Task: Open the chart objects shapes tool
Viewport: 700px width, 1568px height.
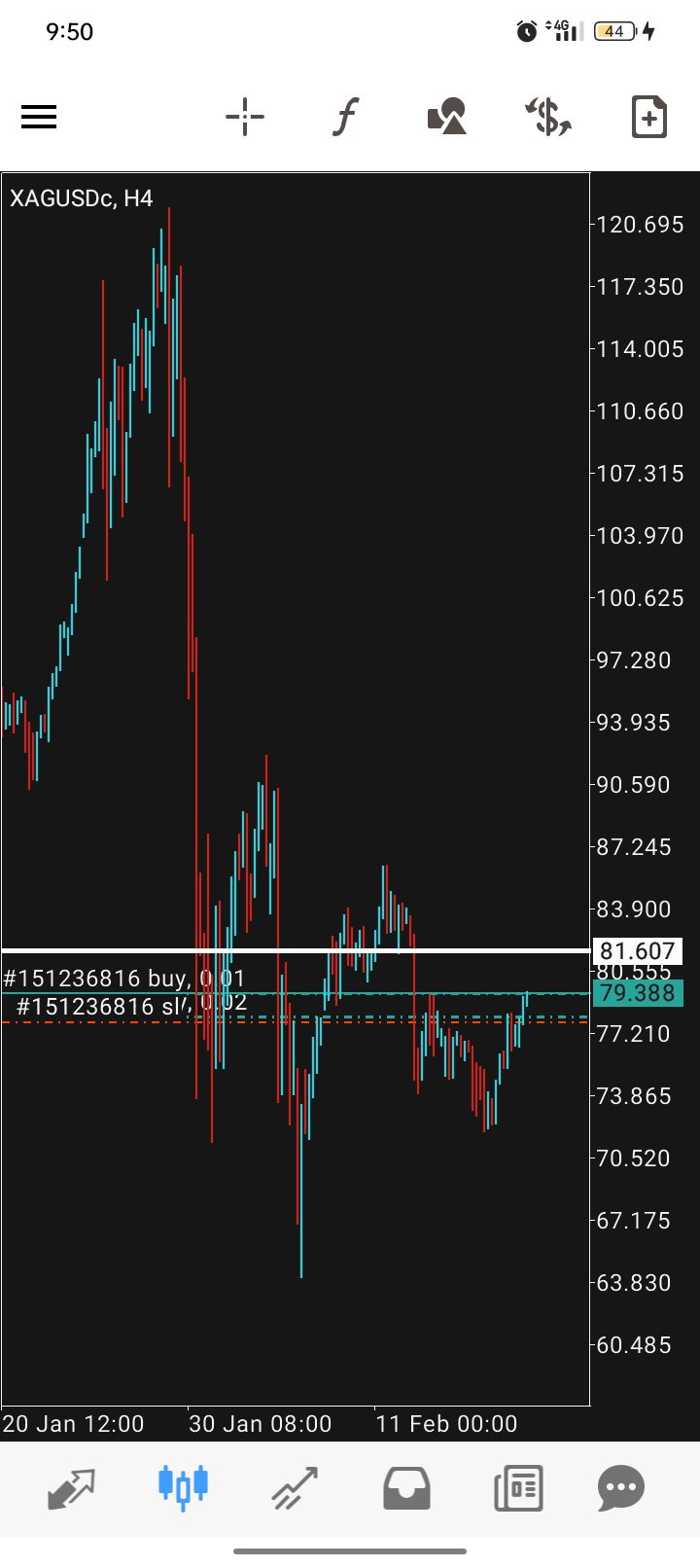Action: 447,118
